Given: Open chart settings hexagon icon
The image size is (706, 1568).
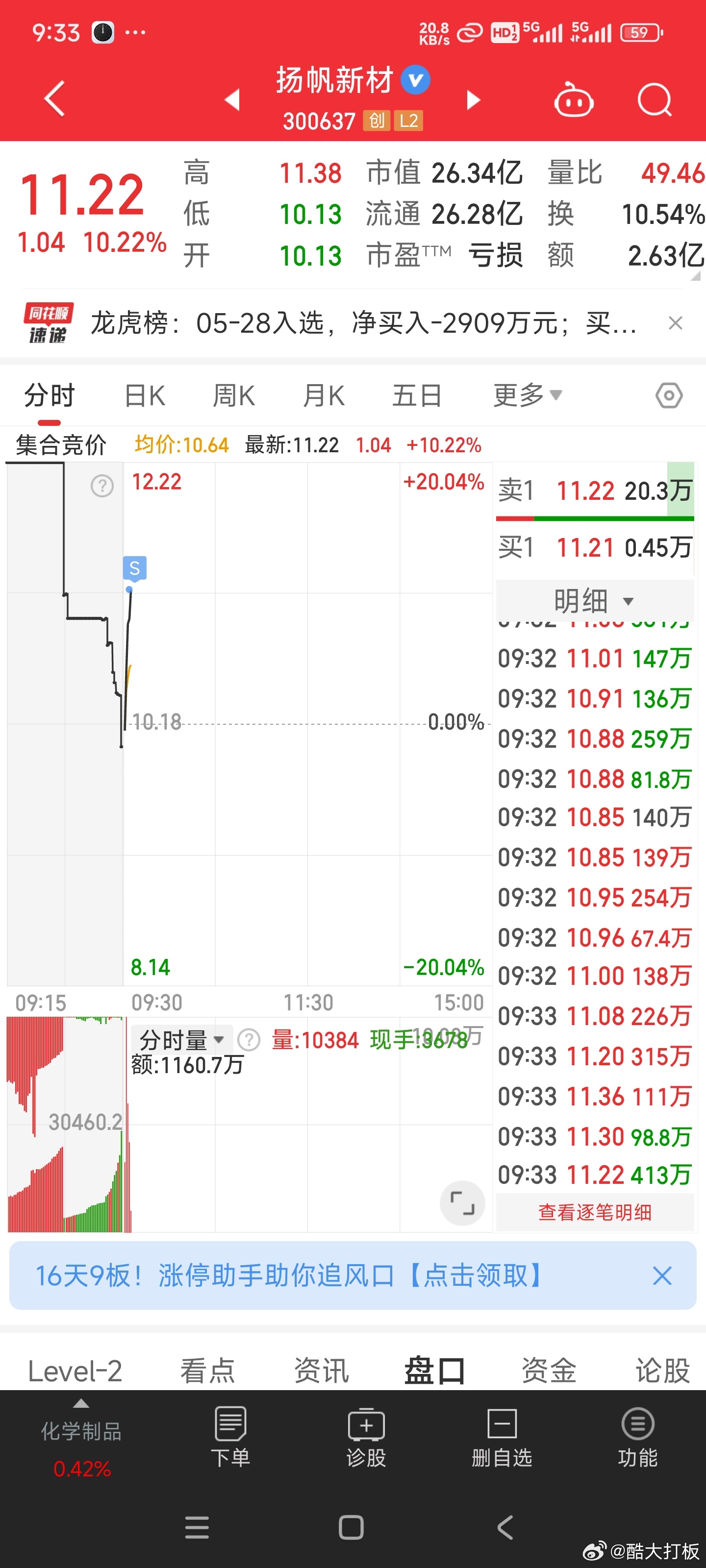Looking at the screenshot, I should [669, 395].
